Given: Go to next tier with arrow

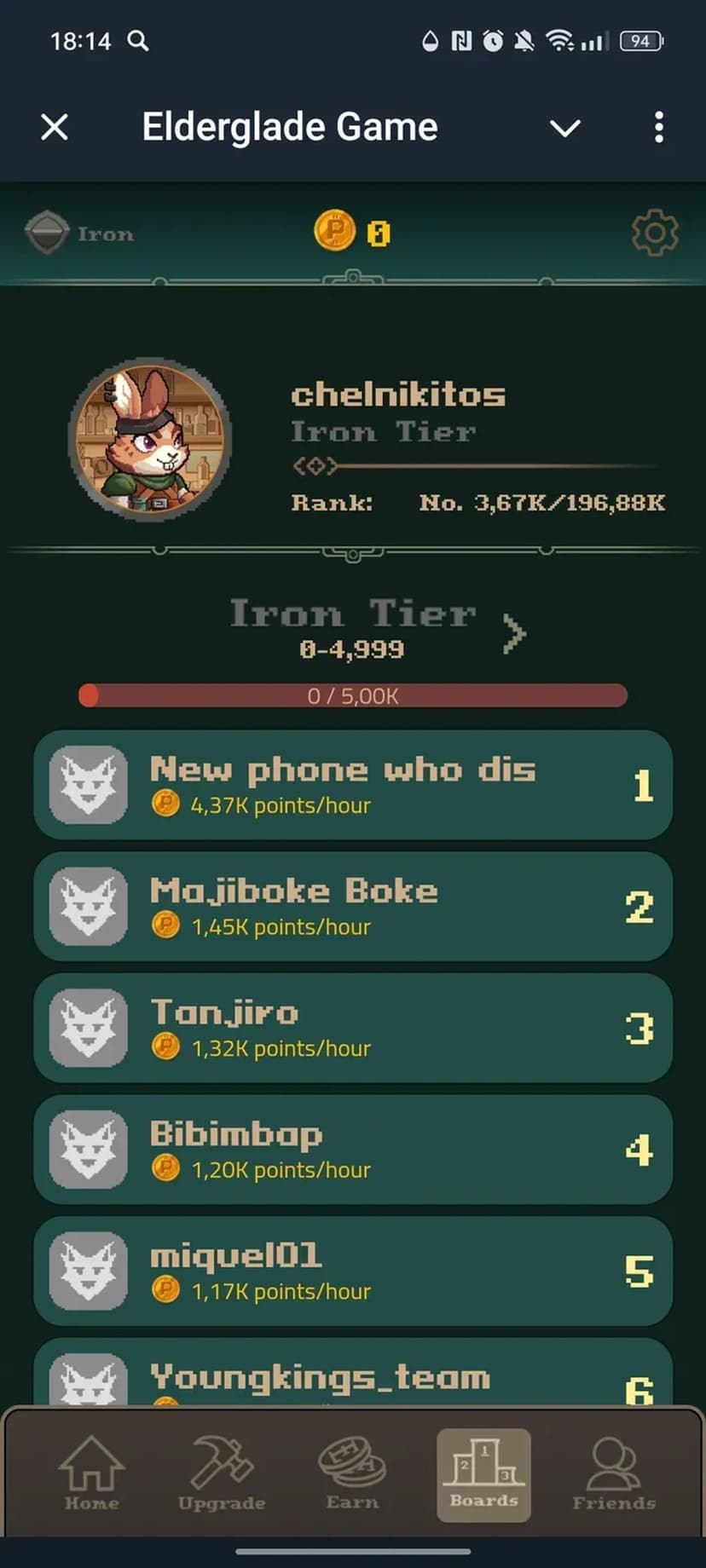Looking at the screenshot, I should (x=514, y=633).
